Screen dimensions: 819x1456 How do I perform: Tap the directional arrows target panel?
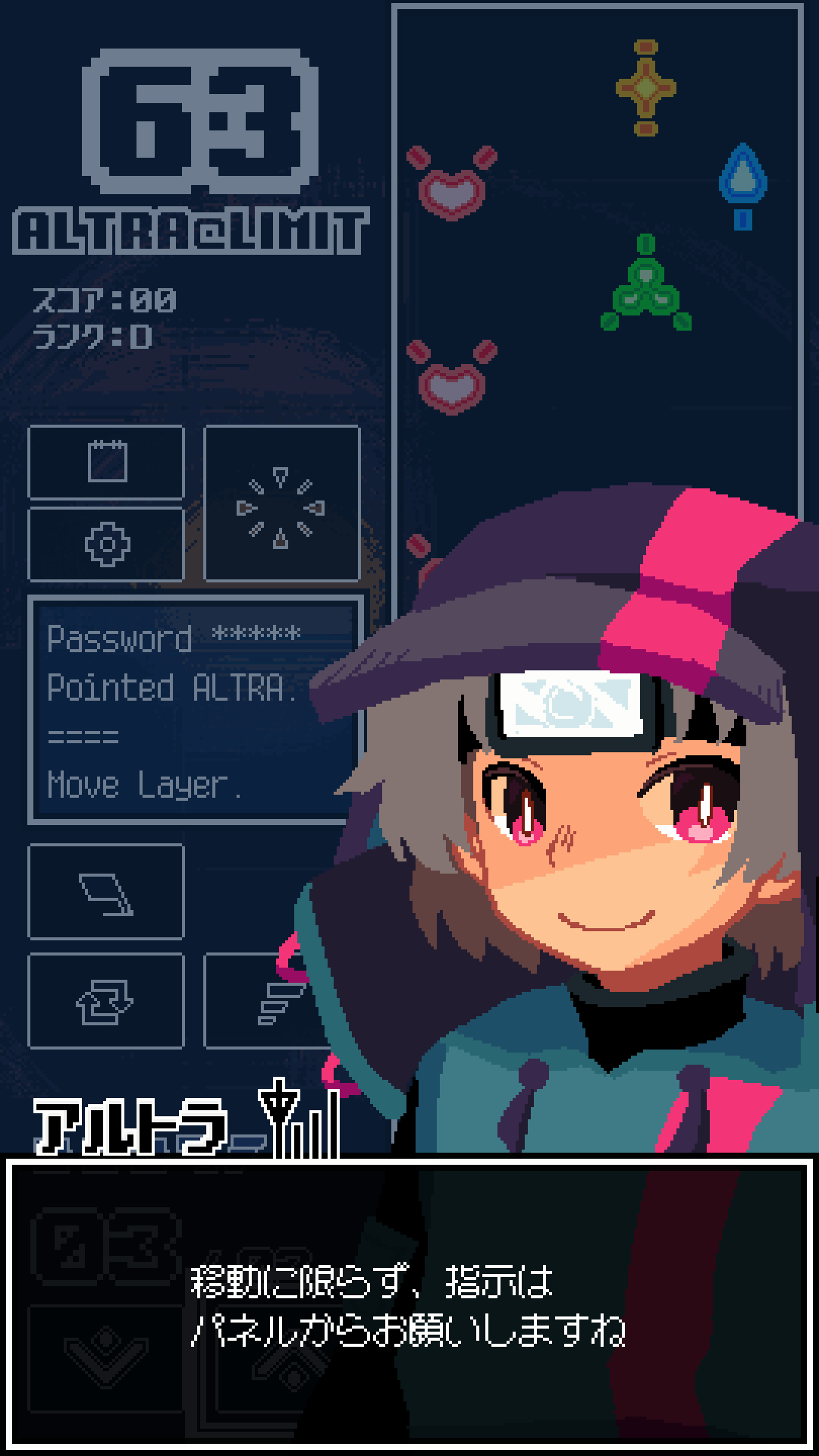281,504
